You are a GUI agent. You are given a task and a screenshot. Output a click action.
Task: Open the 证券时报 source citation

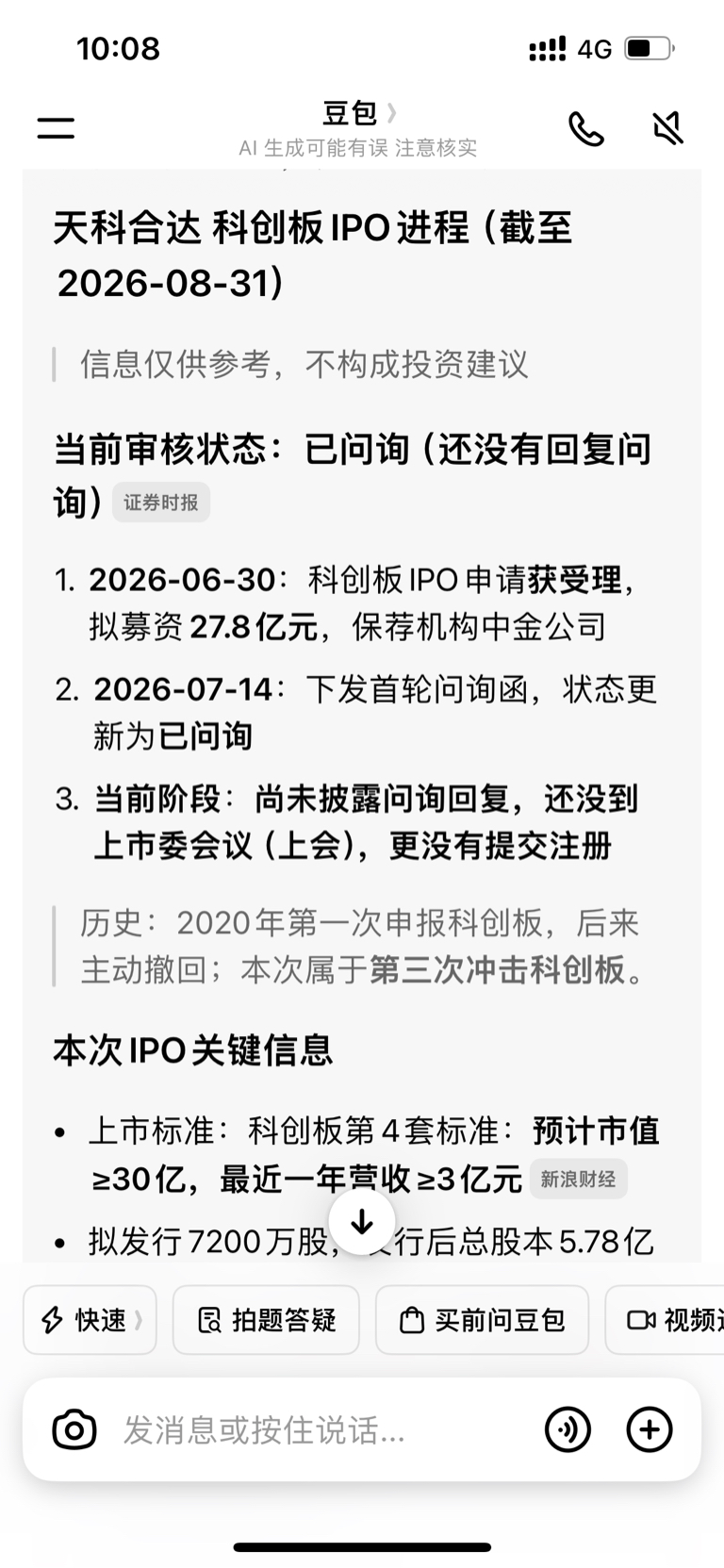click(161, 503)
